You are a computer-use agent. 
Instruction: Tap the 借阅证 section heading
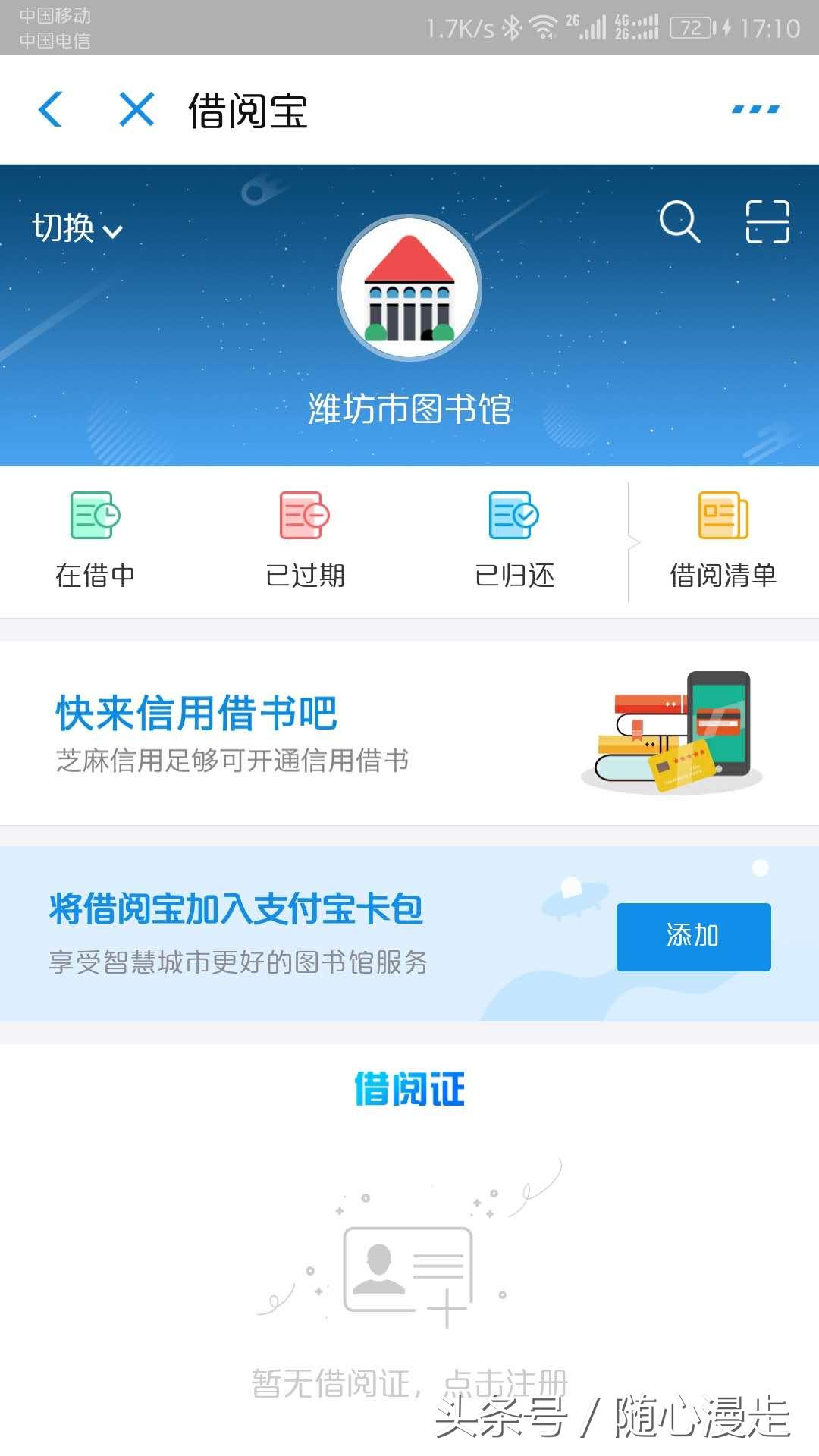[409, 1088]
